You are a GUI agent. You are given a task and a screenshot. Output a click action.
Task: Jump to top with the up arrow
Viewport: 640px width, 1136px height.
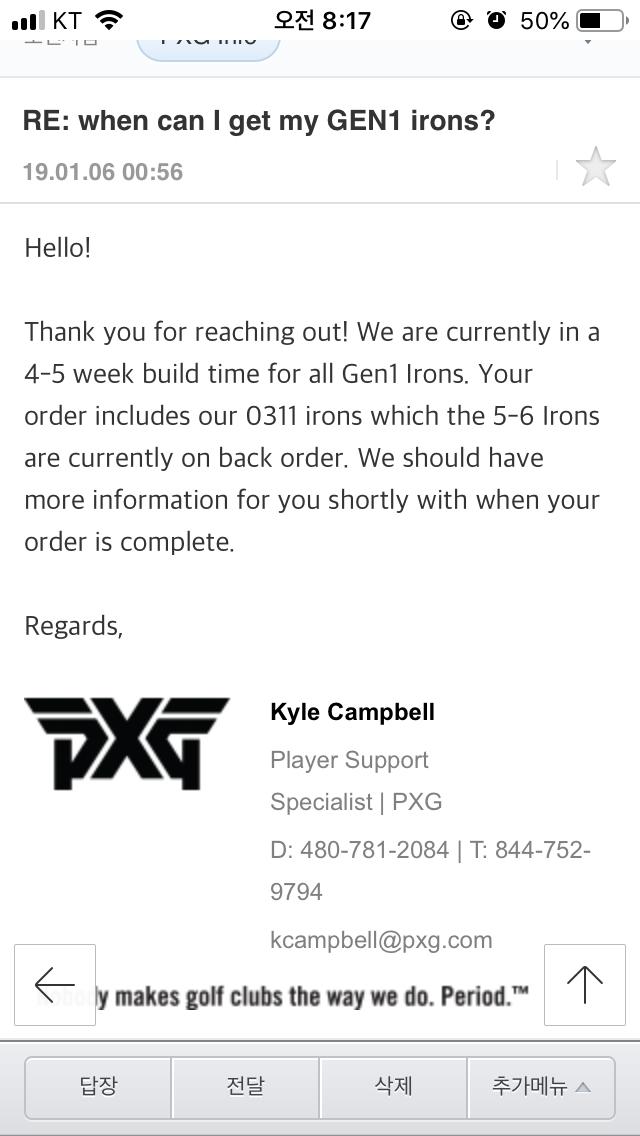pyautogui.click(x=585, y=984)
